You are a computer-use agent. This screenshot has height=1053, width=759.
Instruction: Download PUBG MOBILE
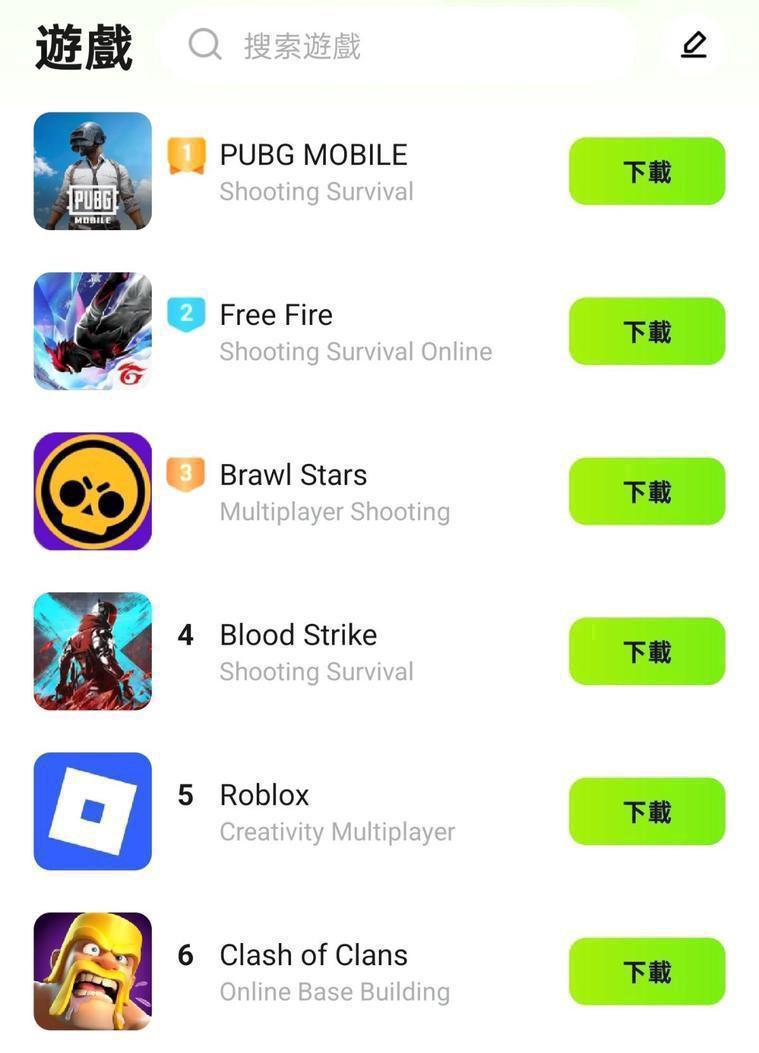pyautogui.click(x=646, y=171)
